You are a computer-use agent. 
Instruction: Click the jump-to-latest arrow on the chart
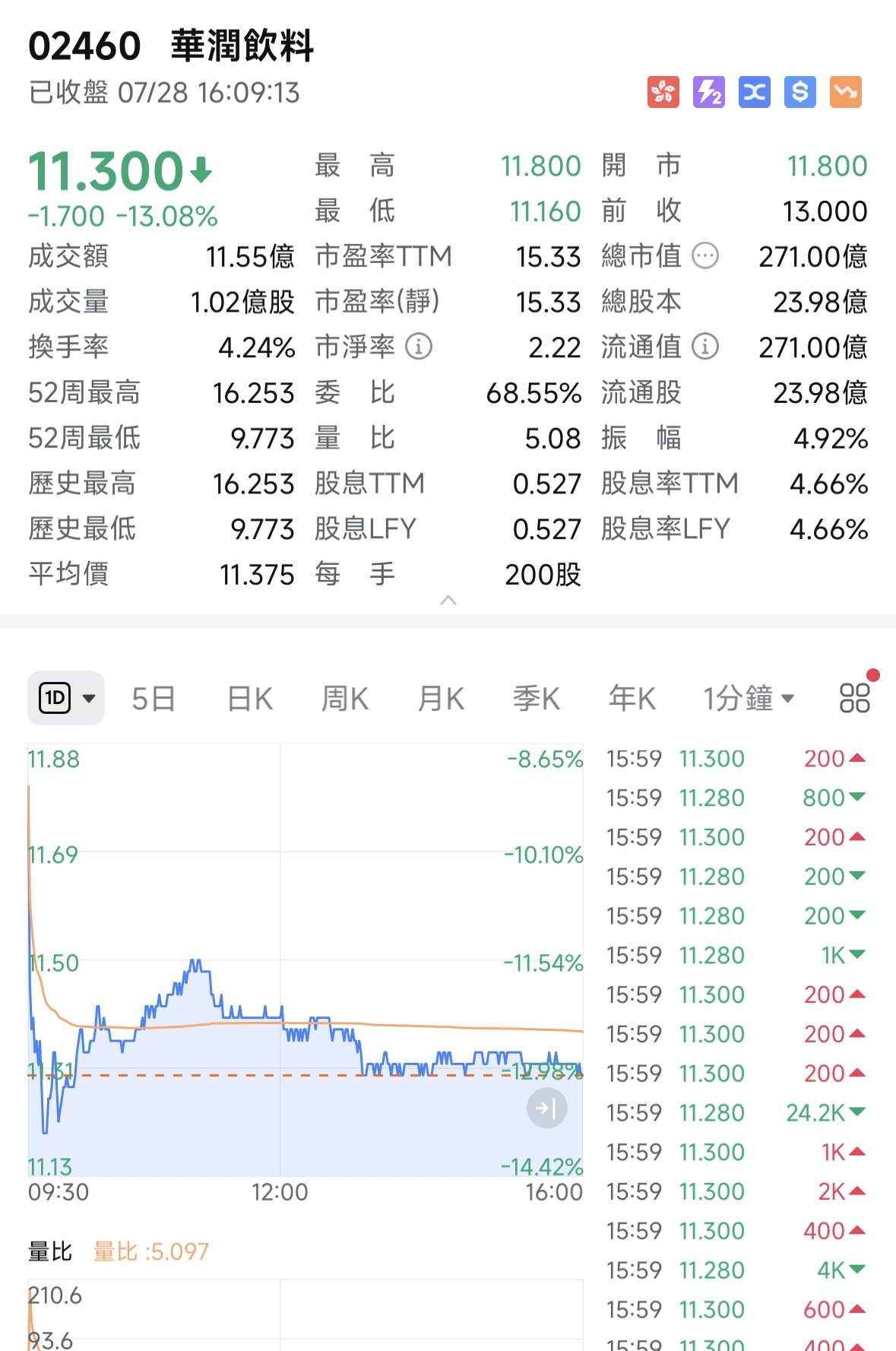point(546,1108)
